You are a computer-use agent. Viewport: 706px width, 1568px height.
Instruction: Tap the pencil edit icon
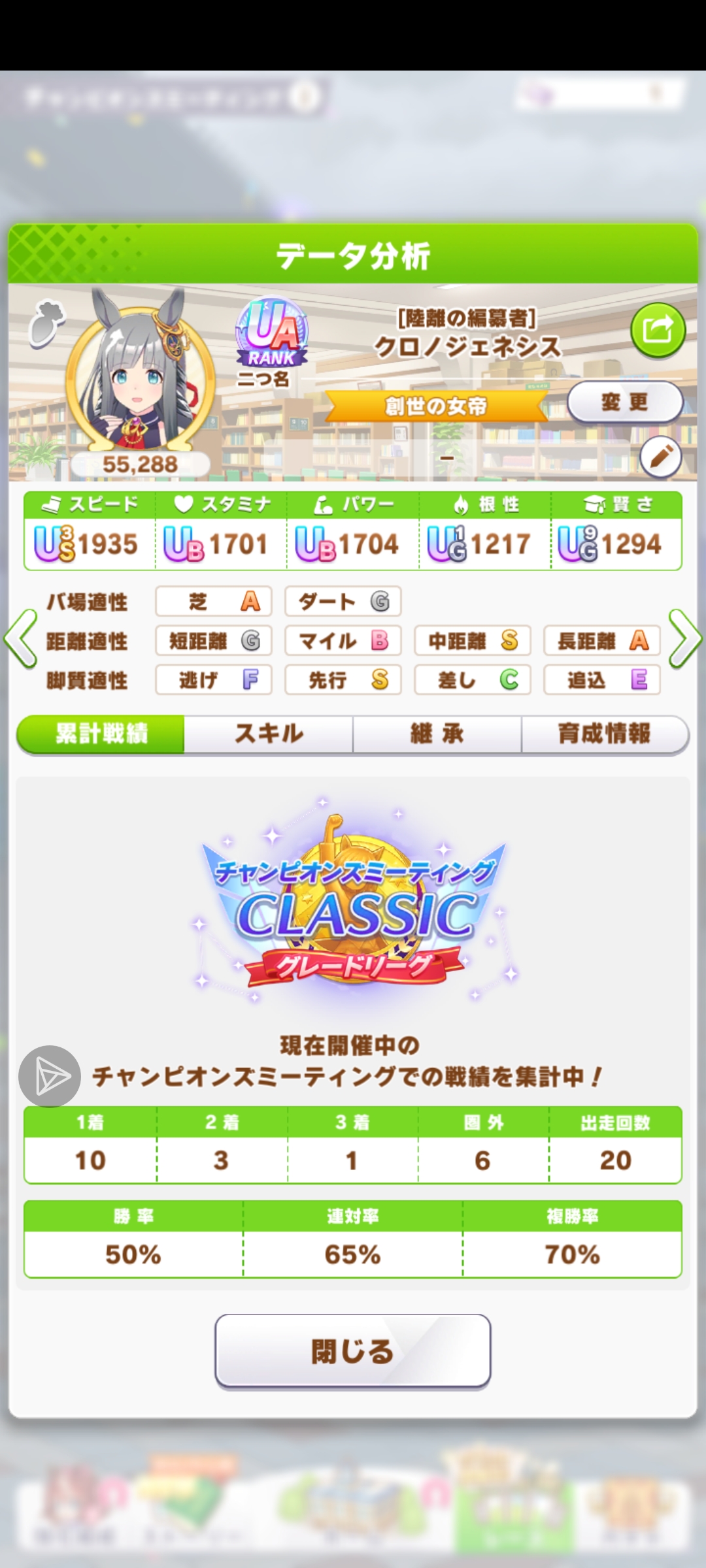pyautogui.click(x=661, y=457)
